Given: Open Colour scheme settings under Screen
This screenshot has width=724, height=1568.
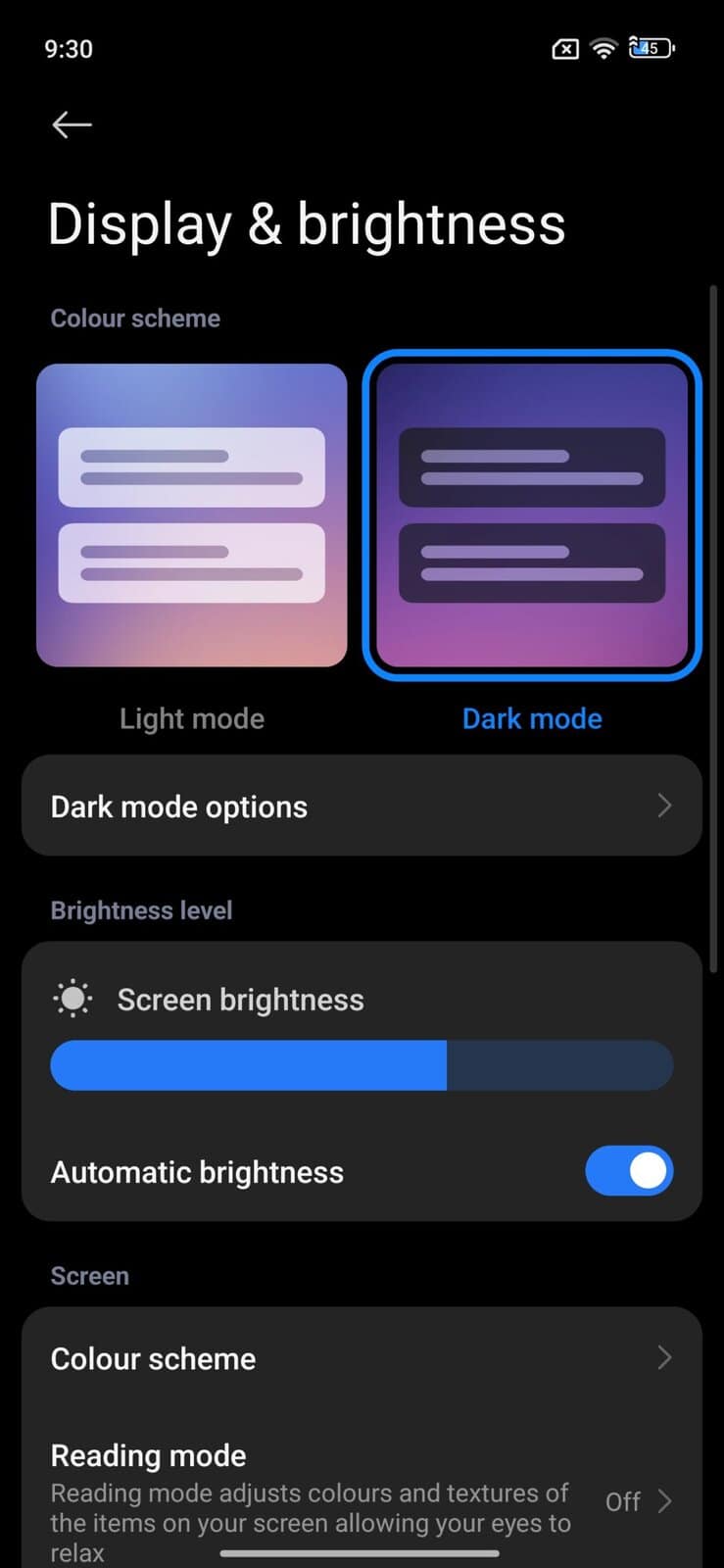Looking at the screenshot, I should tap(362, 1358).
